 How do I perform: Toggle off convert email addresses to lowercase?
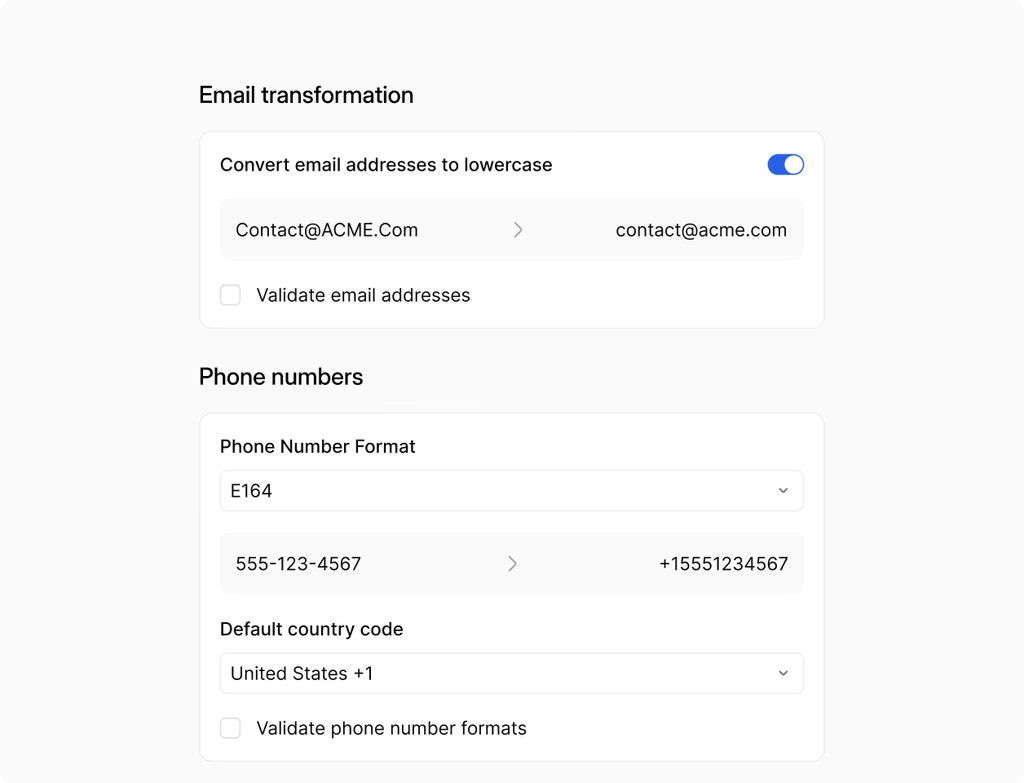point(785,165)
